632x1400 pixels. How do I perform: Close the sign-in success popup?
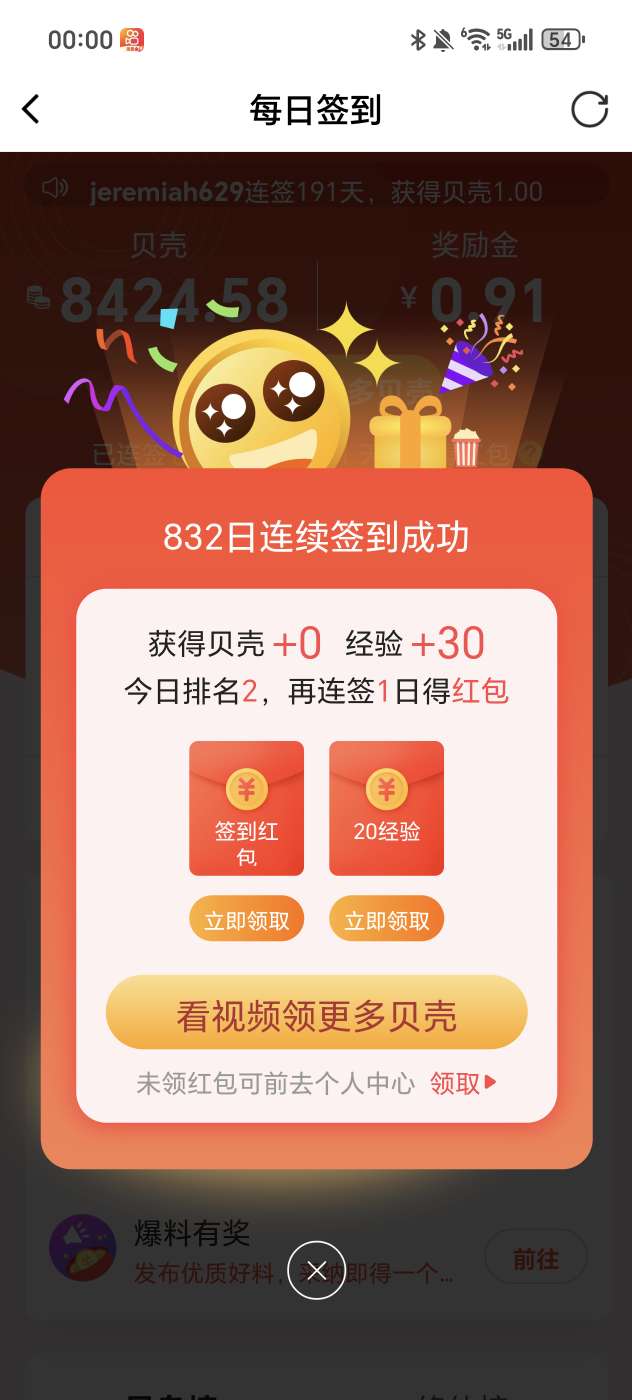coord(316,1270)
